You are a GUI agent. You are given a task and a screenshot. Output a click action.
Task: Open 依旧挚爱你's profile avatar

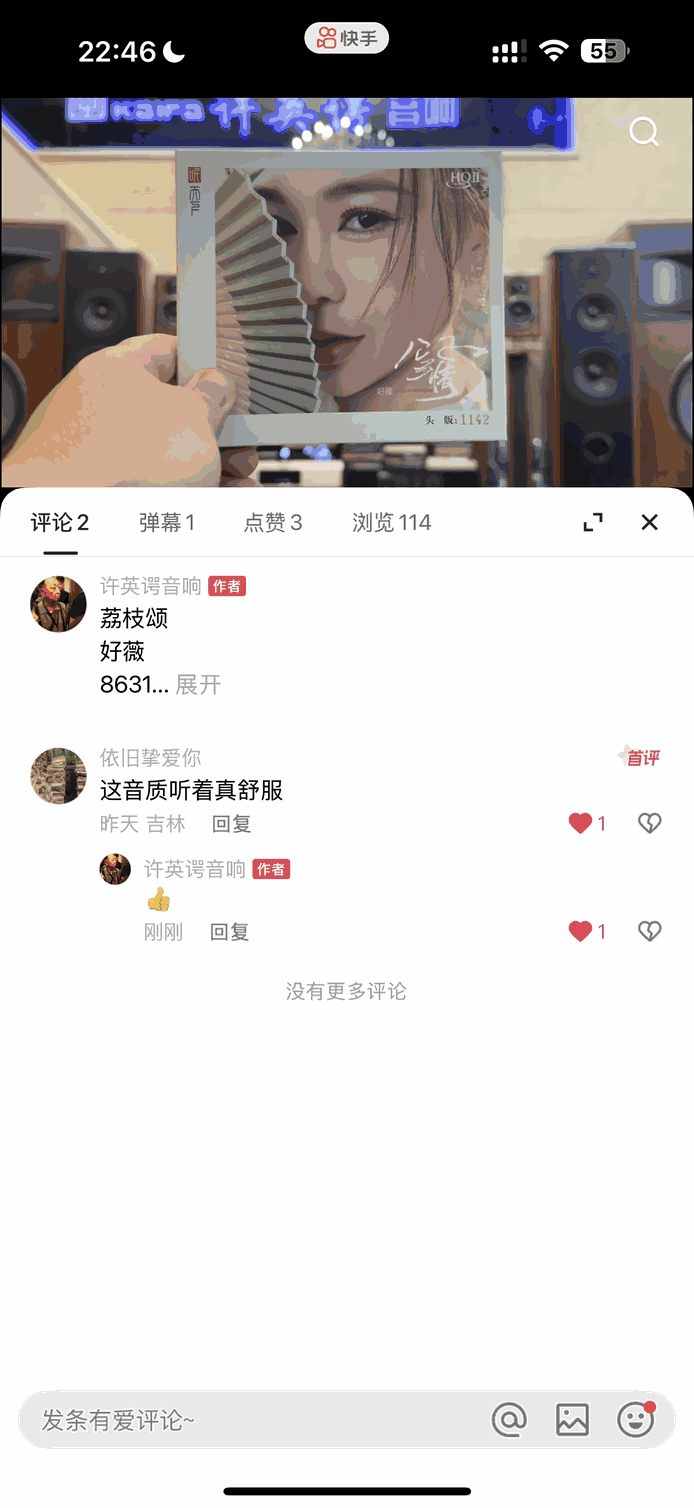pos(58,776)
